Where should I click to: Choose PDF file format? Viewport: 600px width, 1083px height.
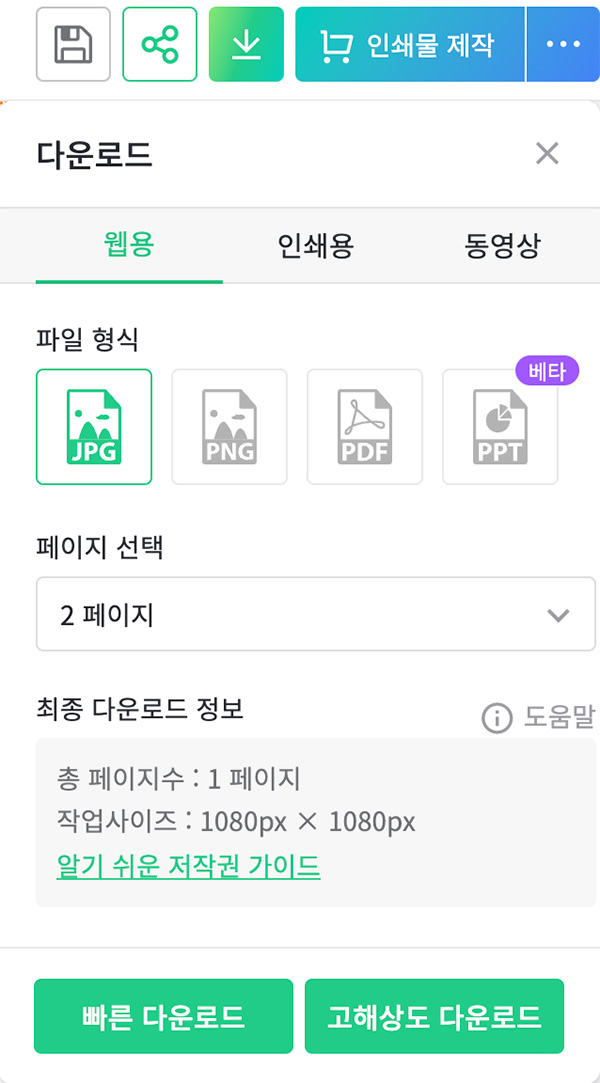(365, 427)
